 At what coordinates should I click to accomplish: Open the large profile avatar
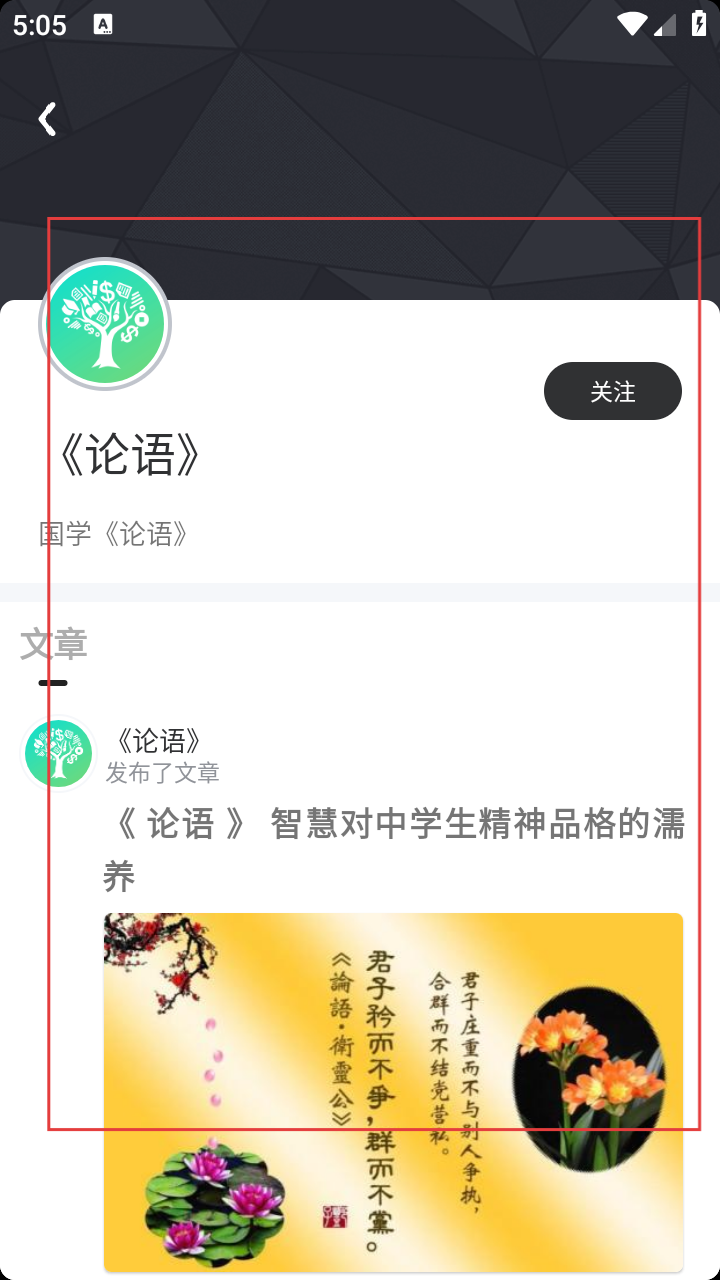point(105,324)
